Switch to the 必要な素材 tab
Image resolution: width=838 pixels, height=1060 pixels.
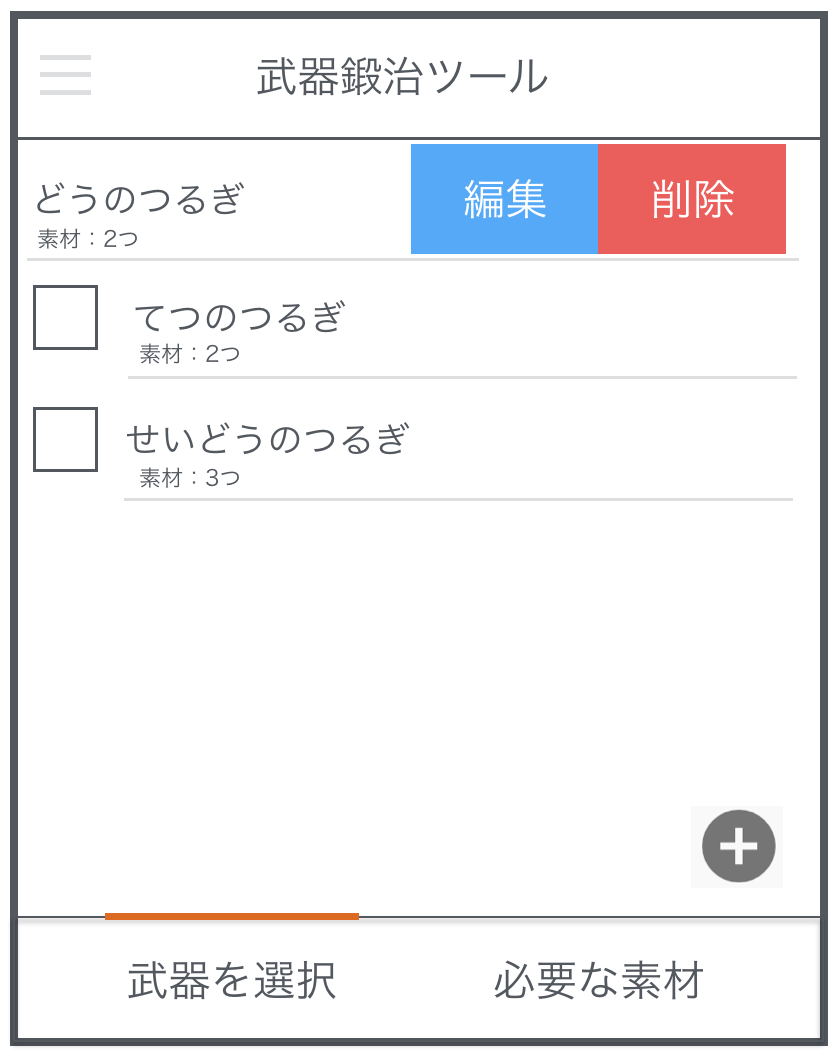(x=599, y=981)
